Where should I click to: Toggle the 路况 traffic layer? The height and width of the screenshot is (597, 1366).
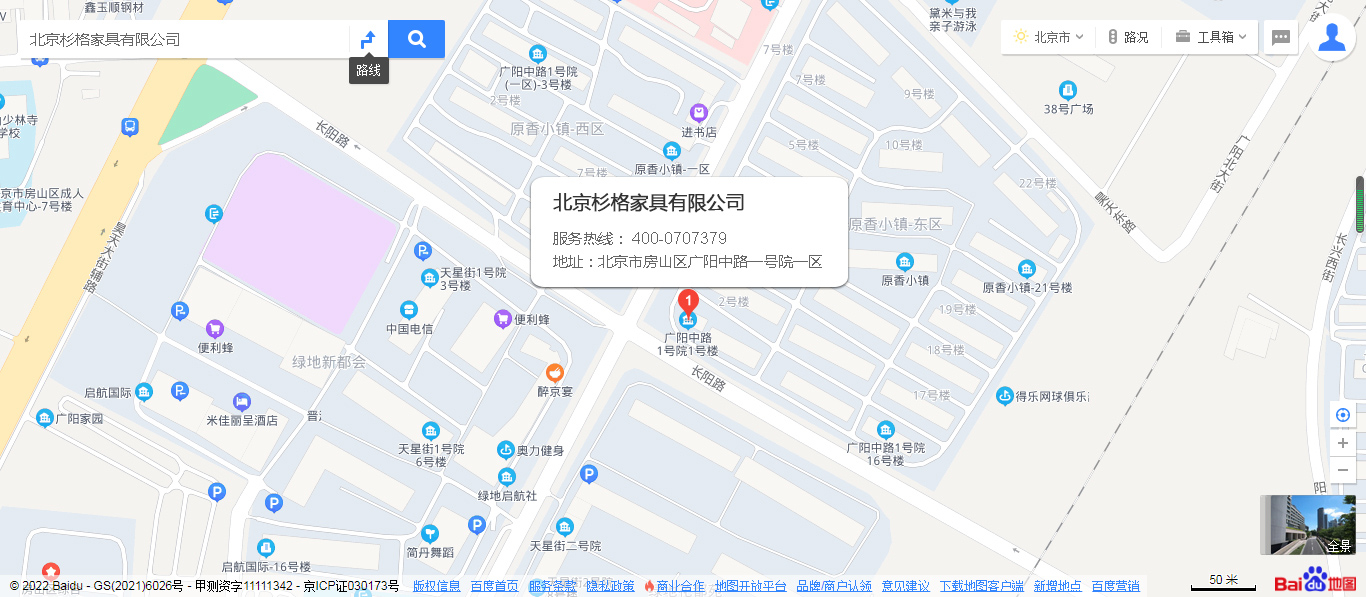click(1128, 37)
